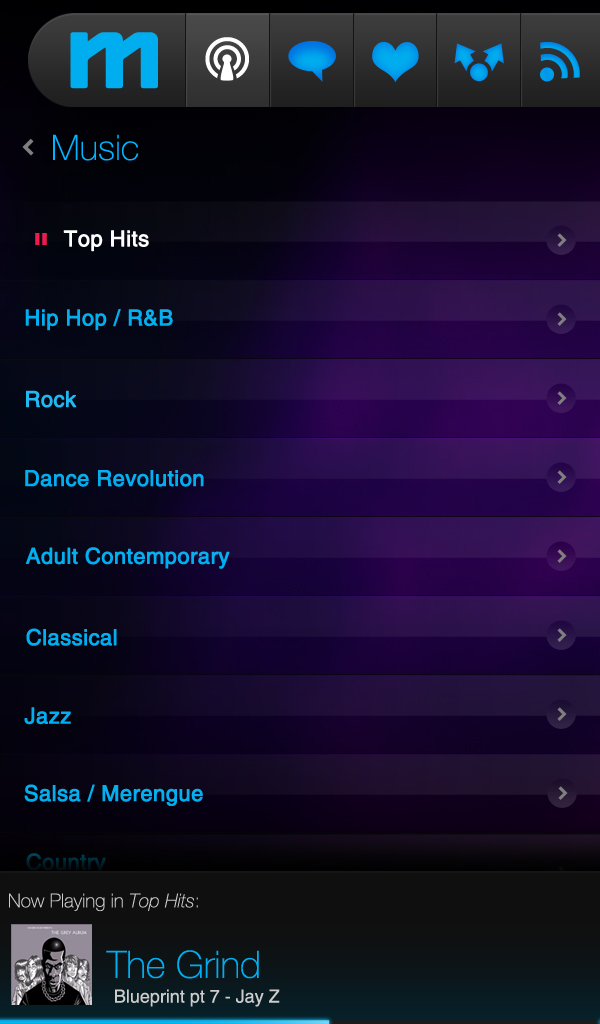
Task: Open the broadcast stations tab
Action: point(228,60)
